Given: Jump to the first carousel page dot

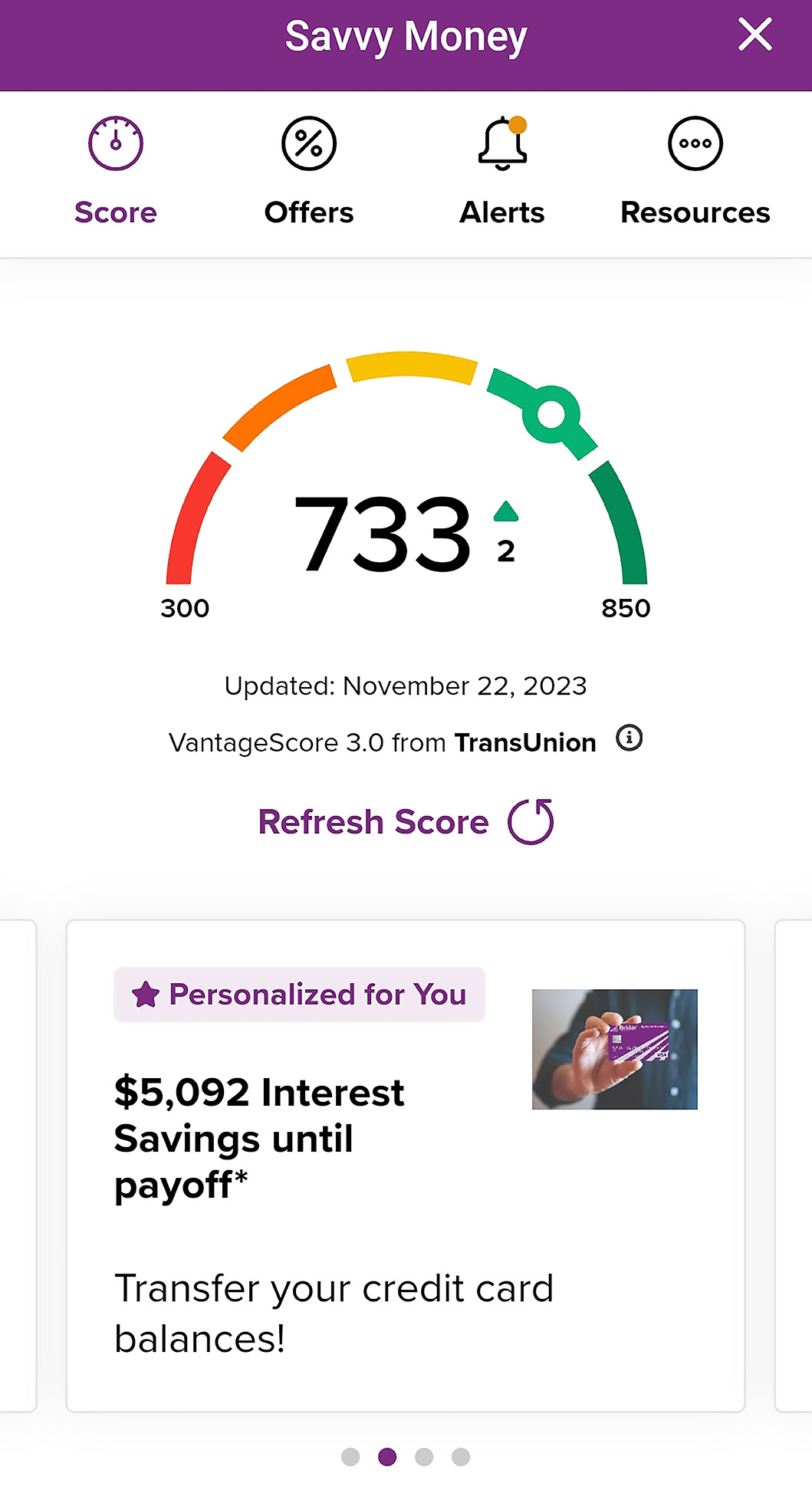Looking at the screenshot, I should pos(350,1457).
